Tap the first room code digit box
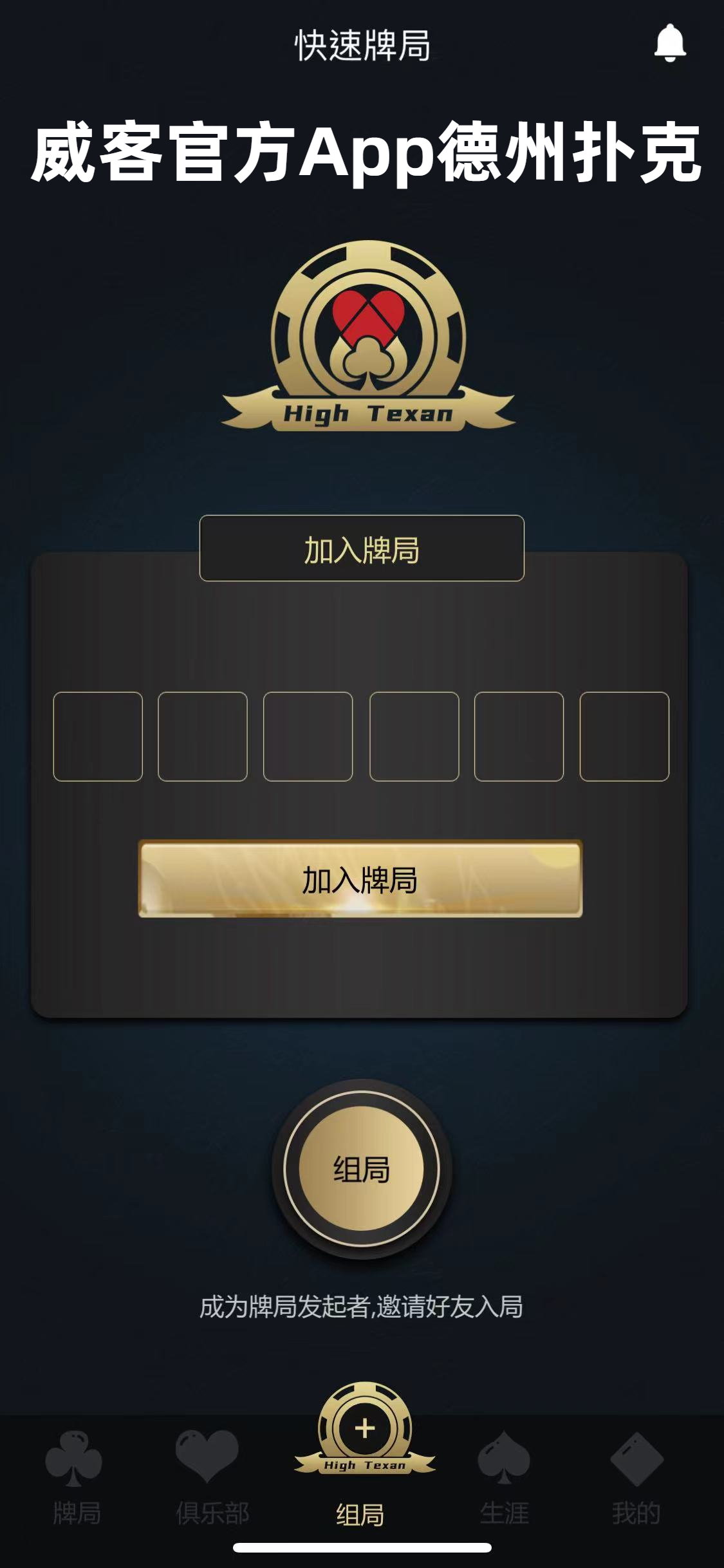 click(98, 736)
